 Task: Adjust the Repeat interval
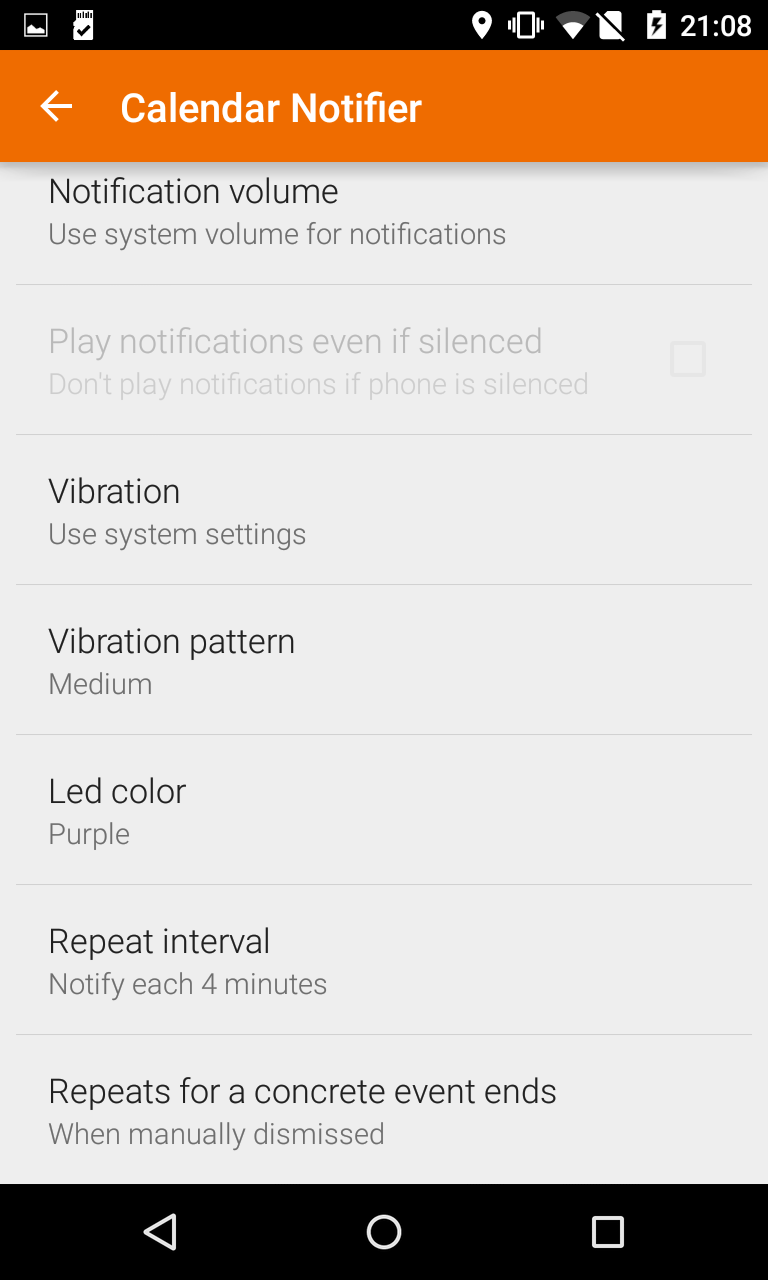(384, 960)
